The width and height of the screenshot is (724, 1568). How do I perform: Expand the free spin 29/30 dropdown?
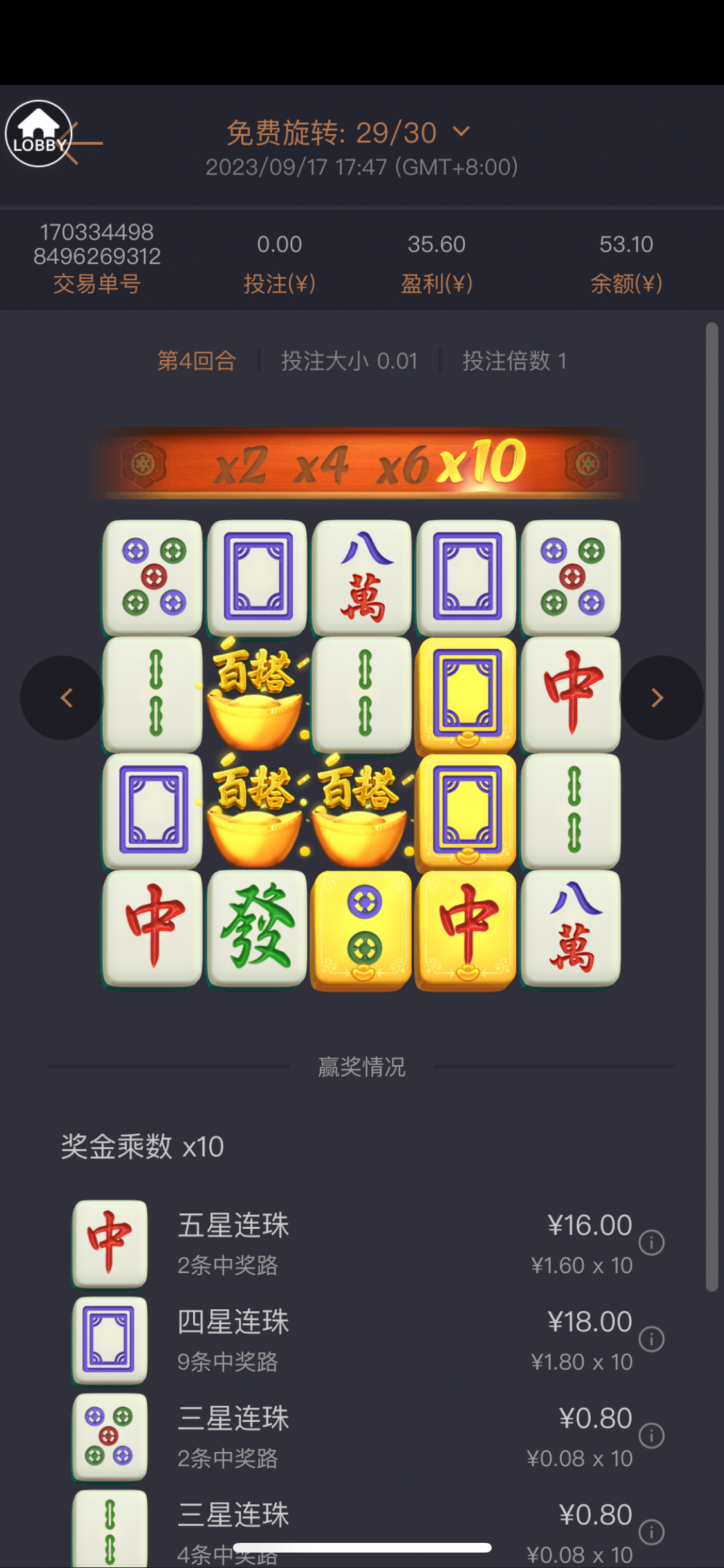tap(461, 132)
